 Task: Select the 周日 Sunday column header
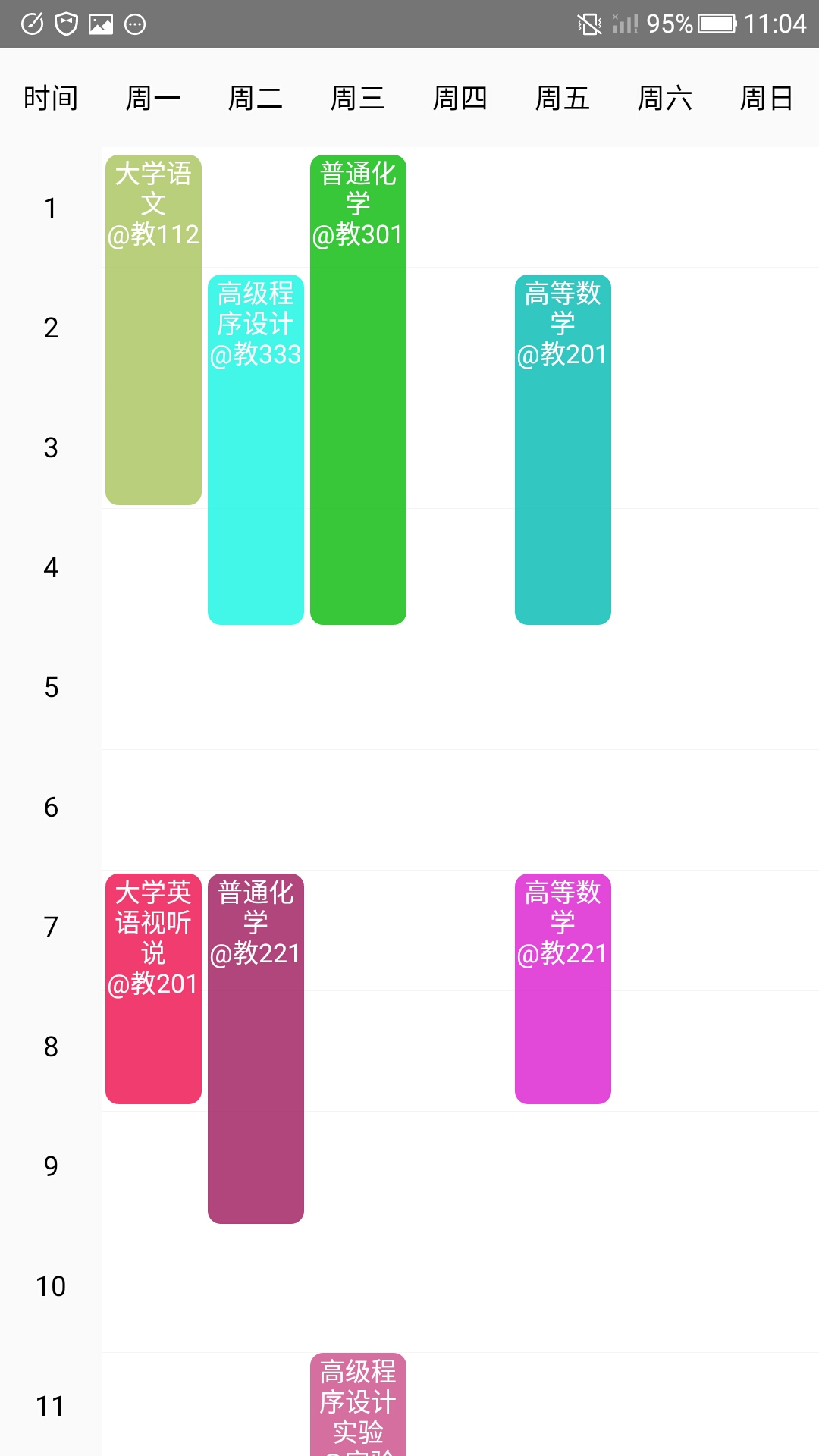[767, 98]
